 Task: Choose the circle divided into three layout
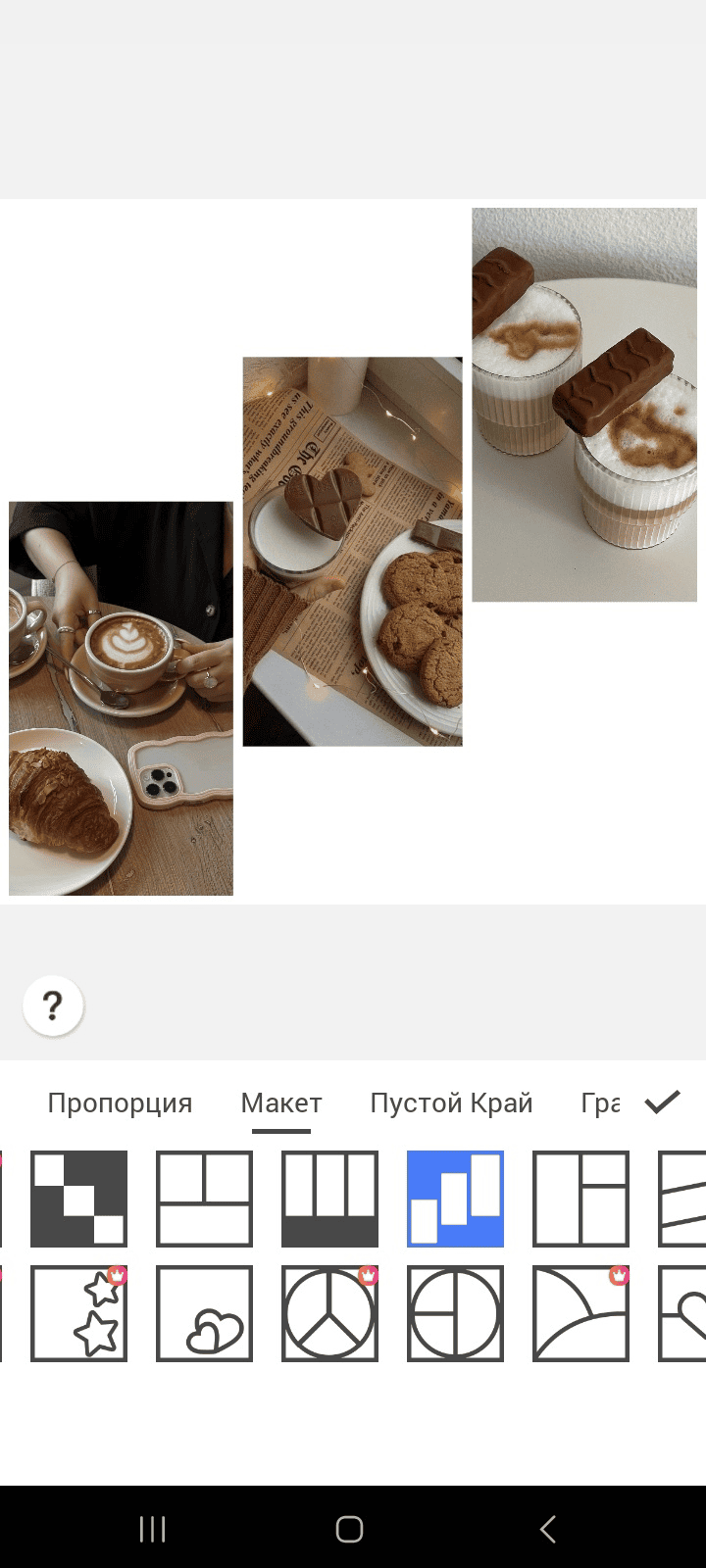tap(456, 1313)
